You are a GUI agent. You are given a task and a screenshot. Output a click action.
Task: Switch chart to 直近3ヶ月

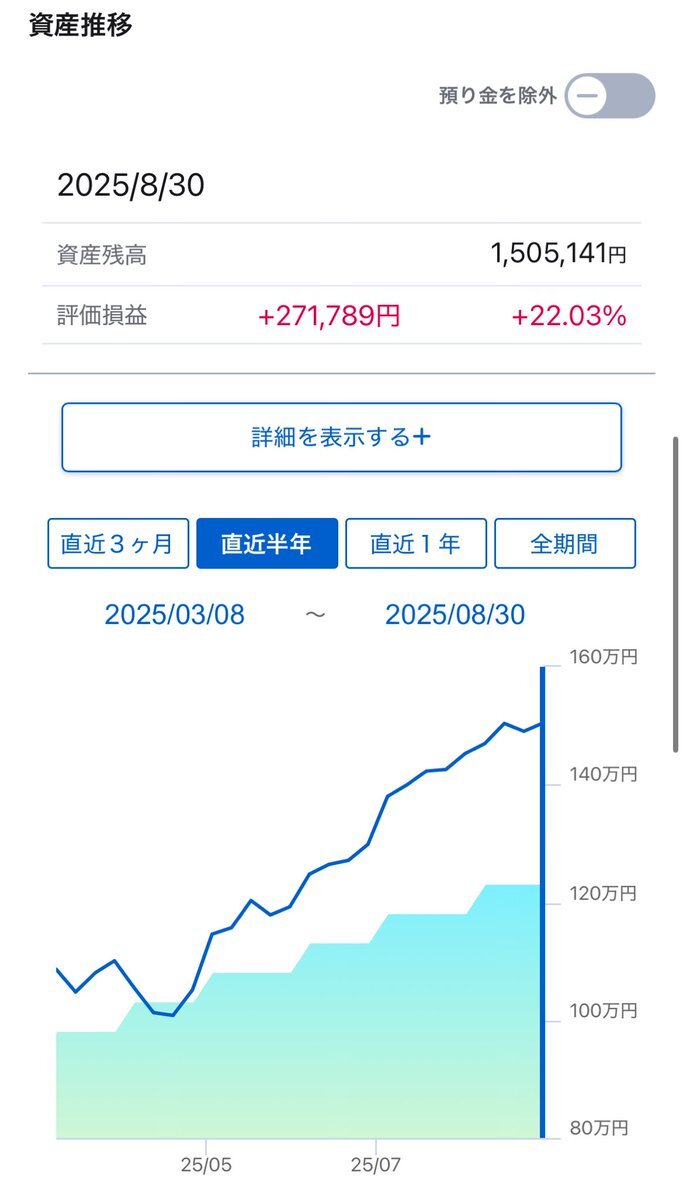[118, 544]
